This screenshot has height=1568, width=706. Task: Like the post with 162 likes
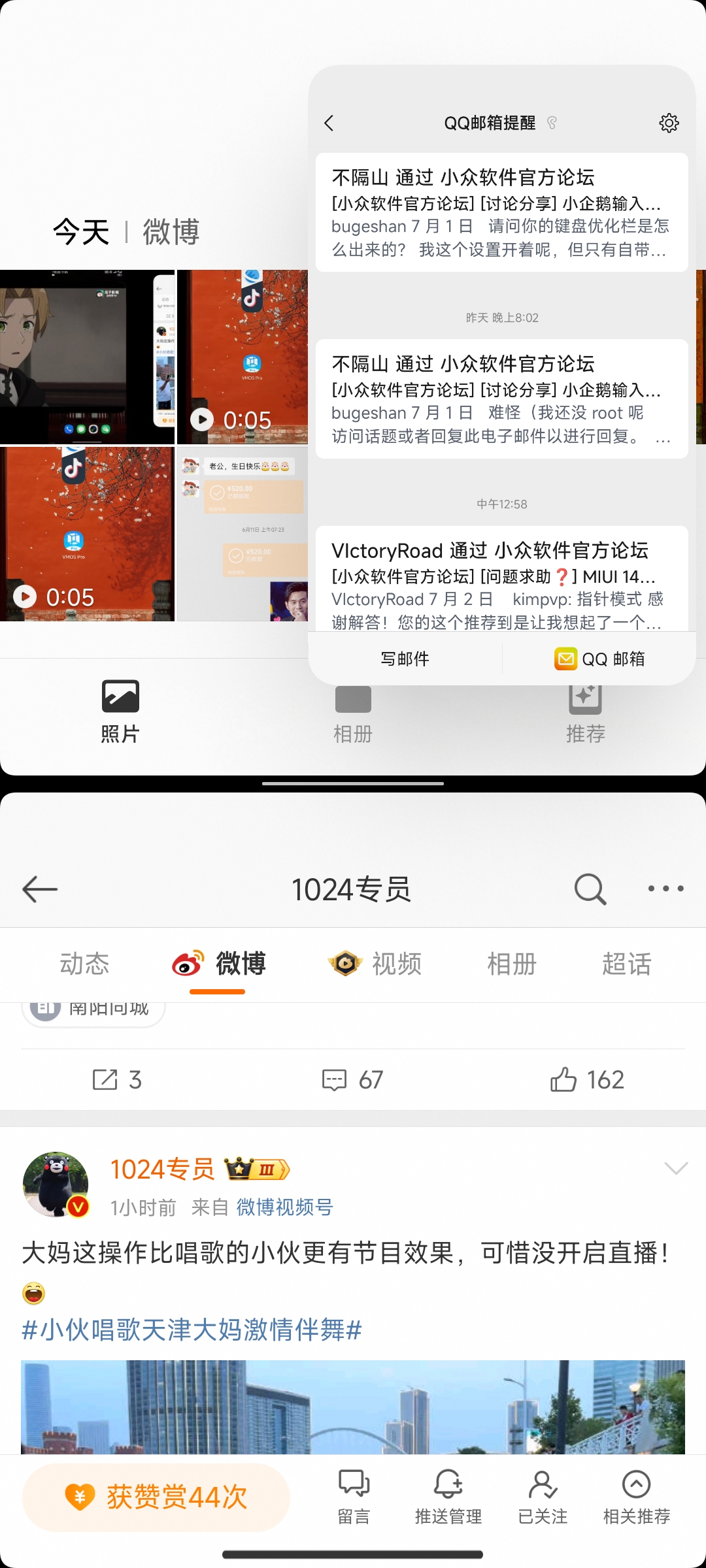pyautogui.click(x=586, y=1080)
